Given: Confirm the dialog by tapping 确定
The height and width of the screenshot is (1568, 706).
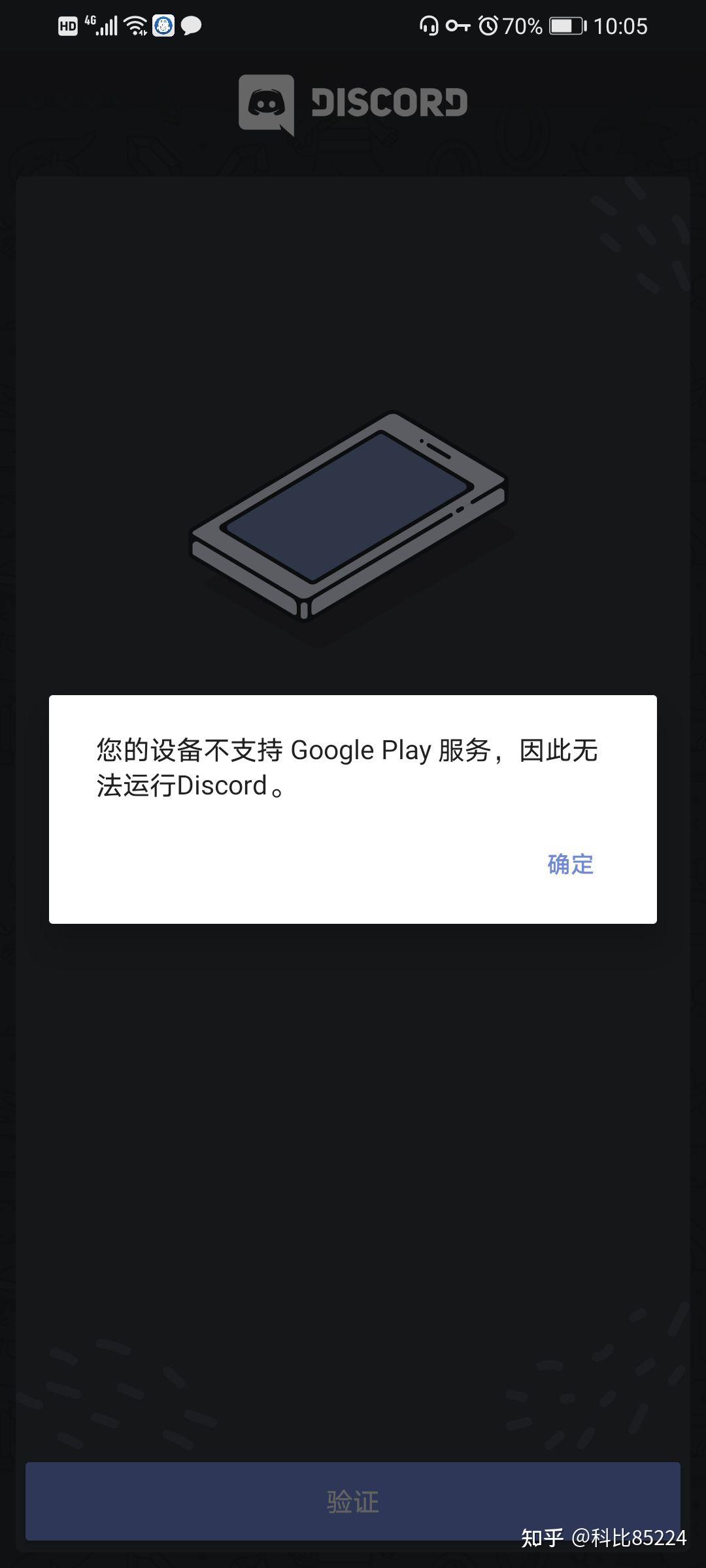Looking at the screenshot, I should point(570,864).
